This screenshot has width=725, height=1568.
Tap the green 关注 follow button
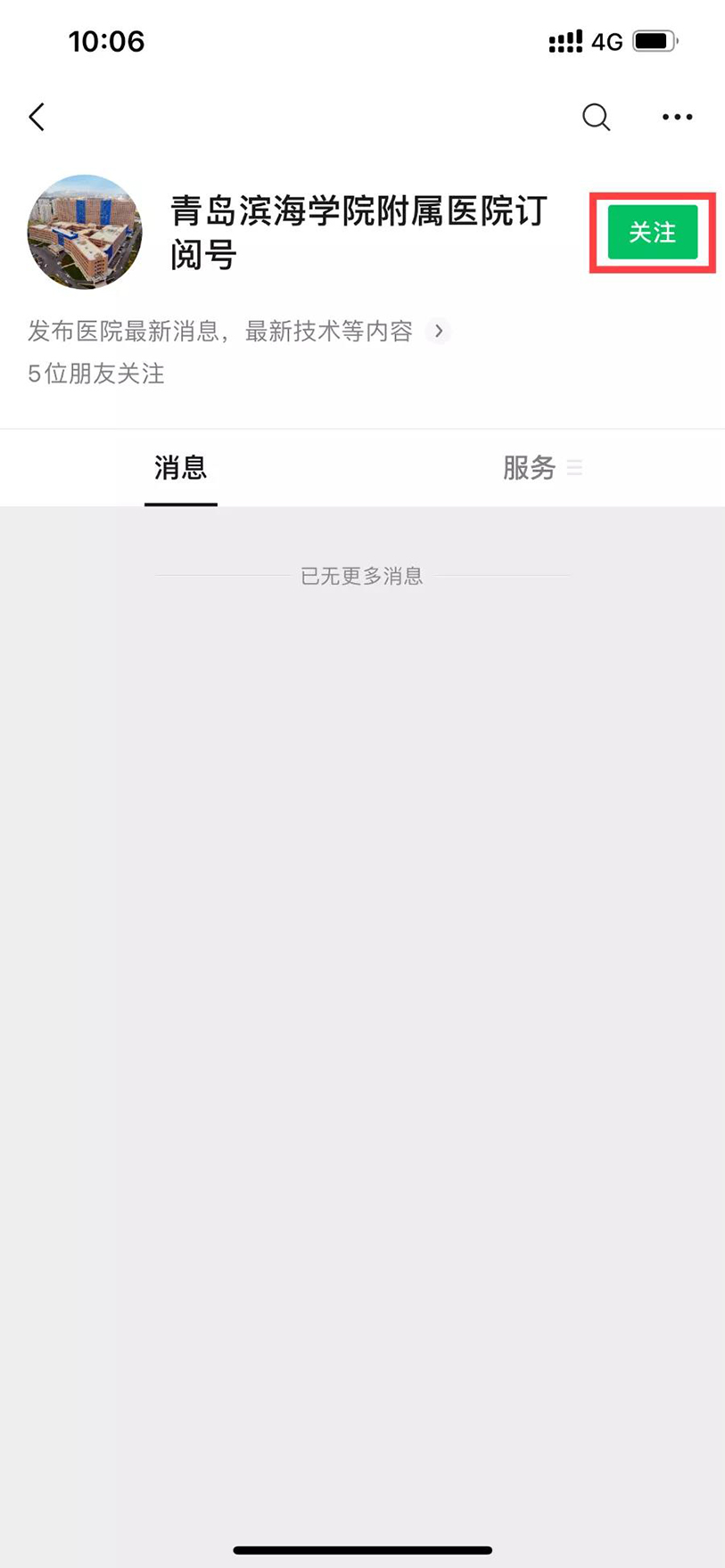click(653, 233)
